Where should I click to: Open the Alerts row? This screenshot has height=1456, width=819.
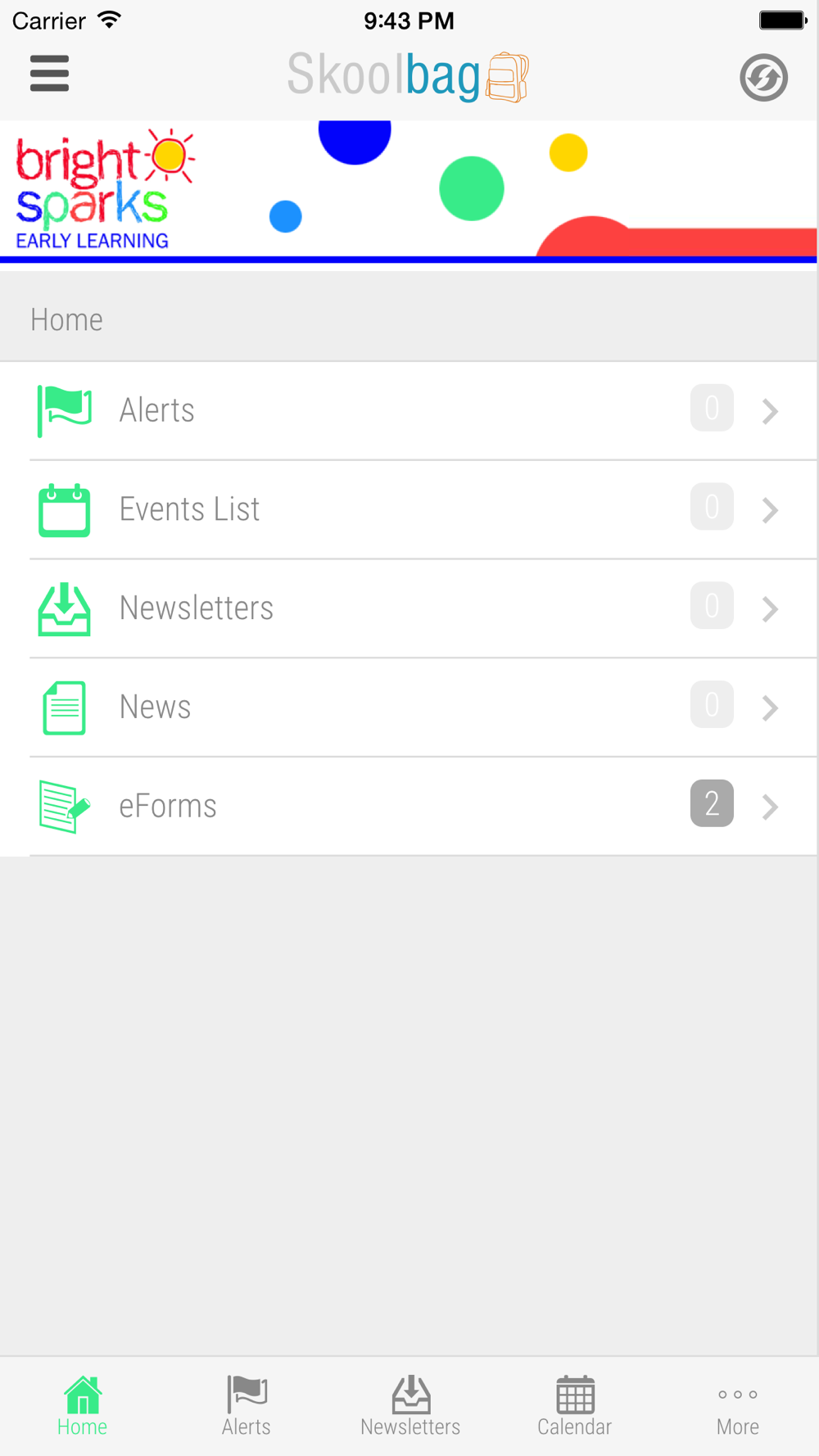point(409,410)
